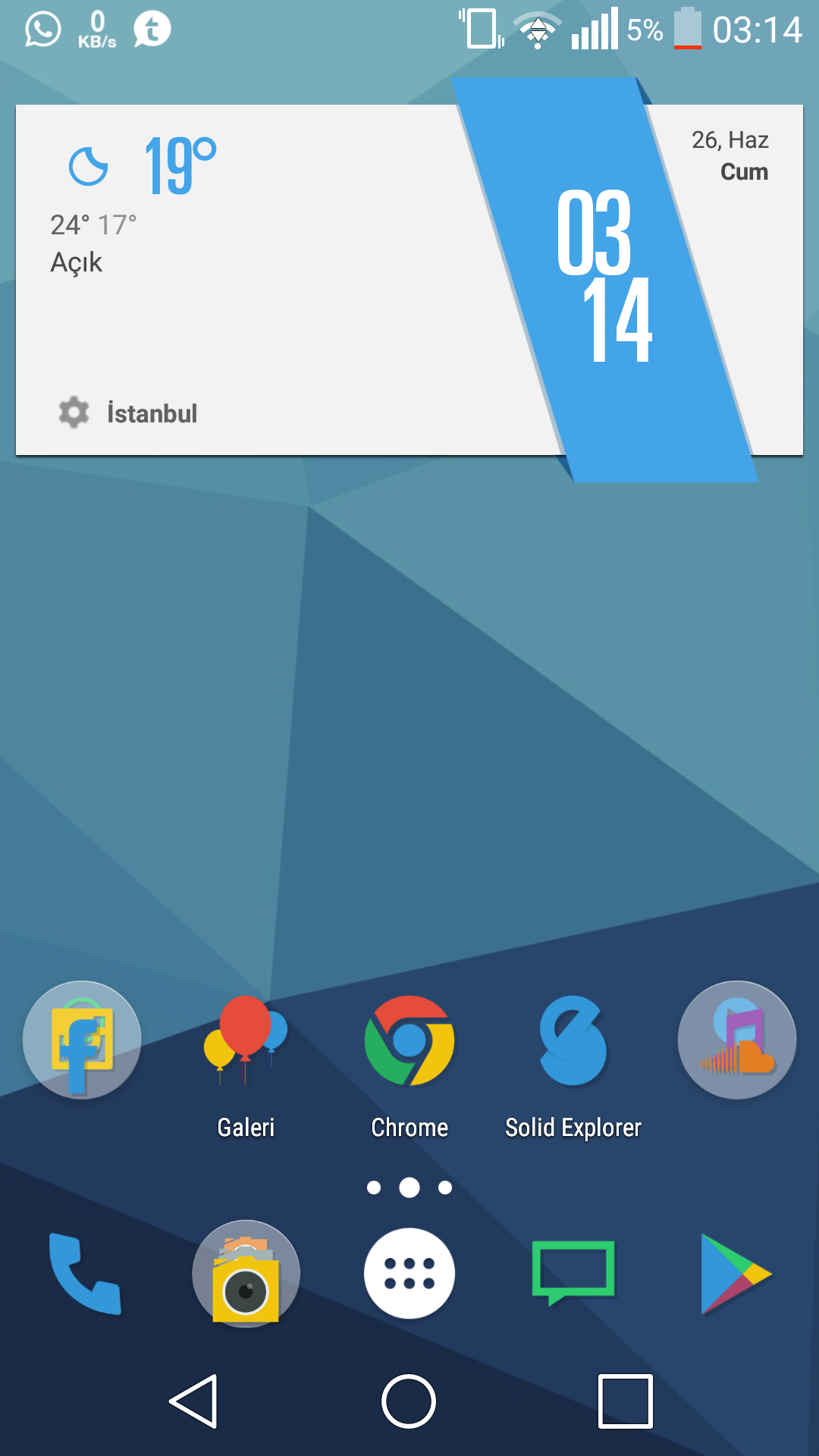Go back using the navigation bar

tap(194, 1401)
